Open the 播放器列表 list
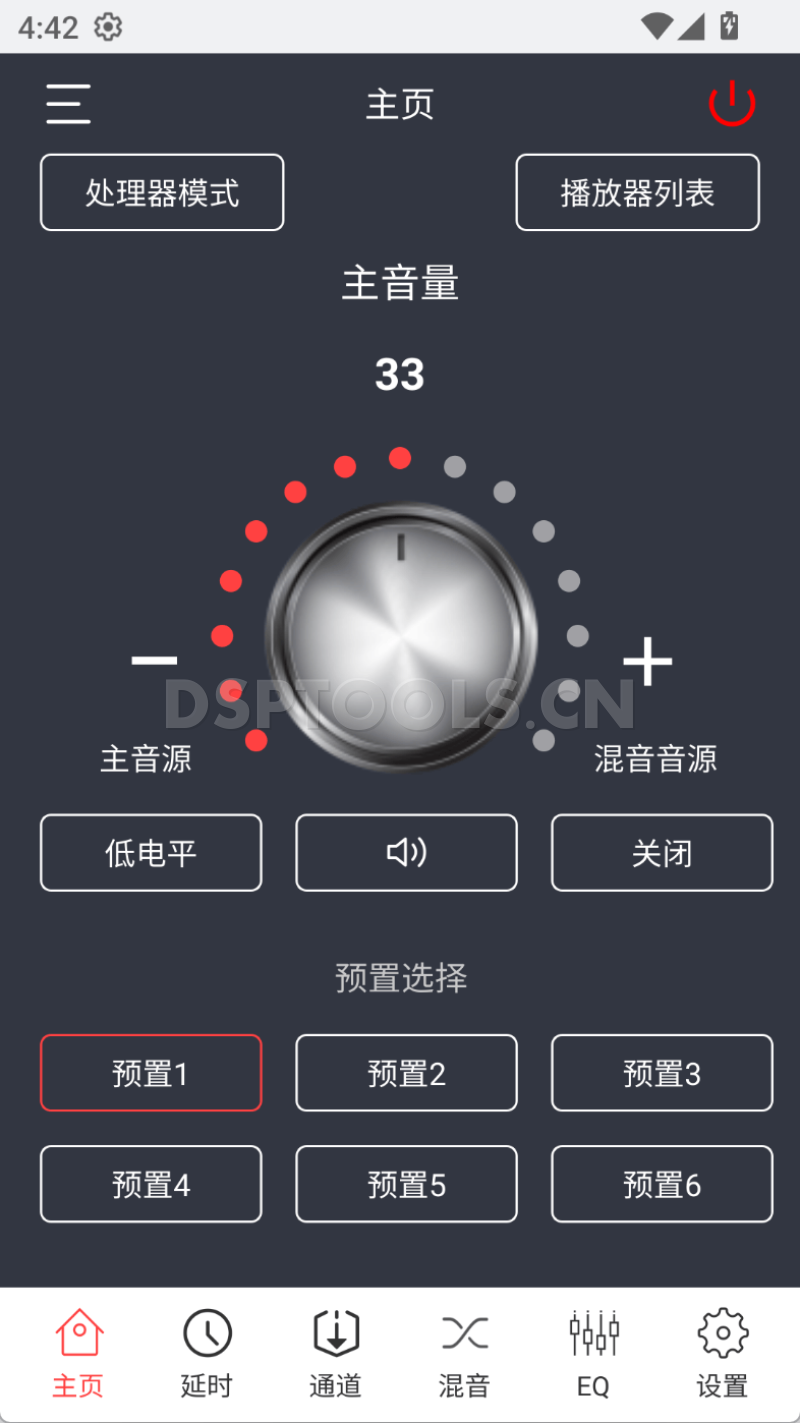800x1423 pixels. coord(637,192)
